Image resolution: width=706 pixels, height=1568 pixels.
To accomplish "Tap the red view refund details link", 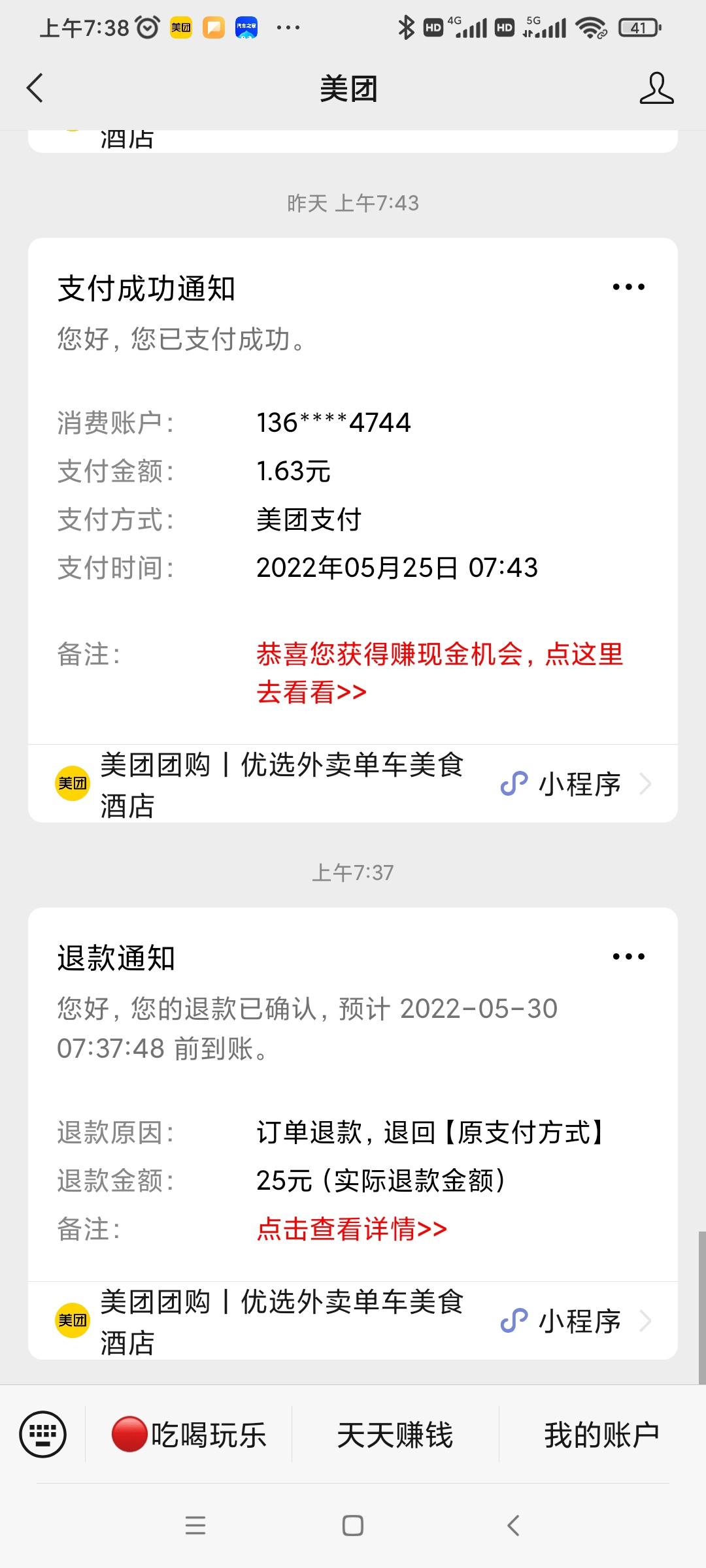I will pyautogui.click(x=352, y=1229).
